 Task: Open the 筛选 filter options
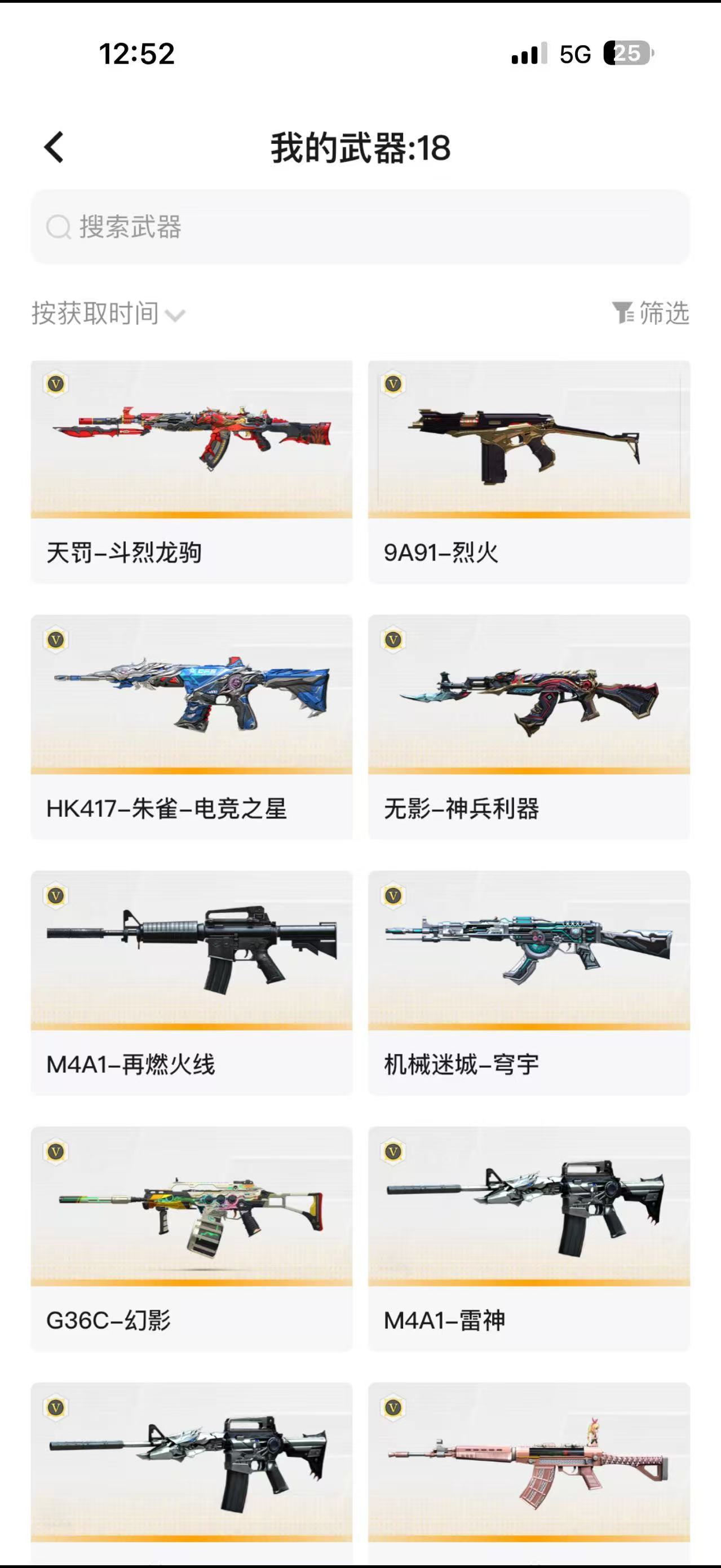click(x=651, y=313)
